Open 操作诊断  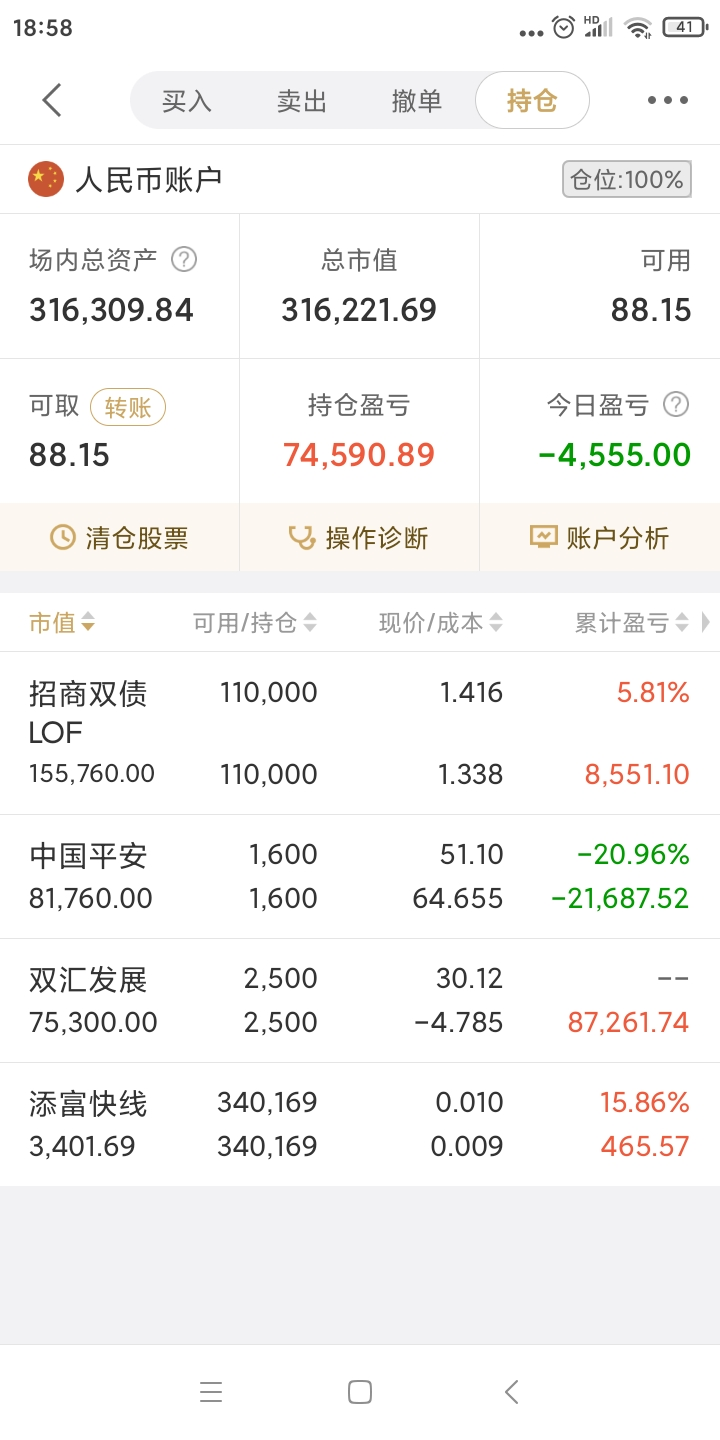tap(359, 538)
